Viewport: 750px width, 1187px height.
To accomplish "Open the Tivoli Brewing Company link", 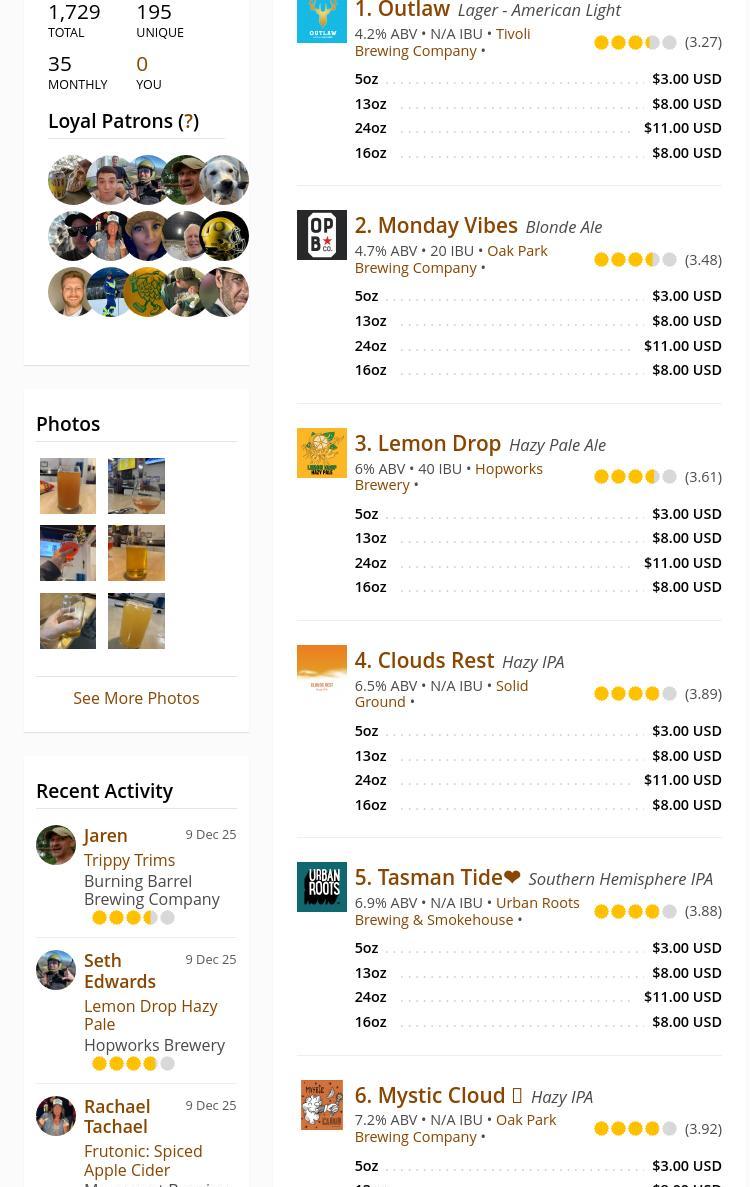I will coord(512,33).
